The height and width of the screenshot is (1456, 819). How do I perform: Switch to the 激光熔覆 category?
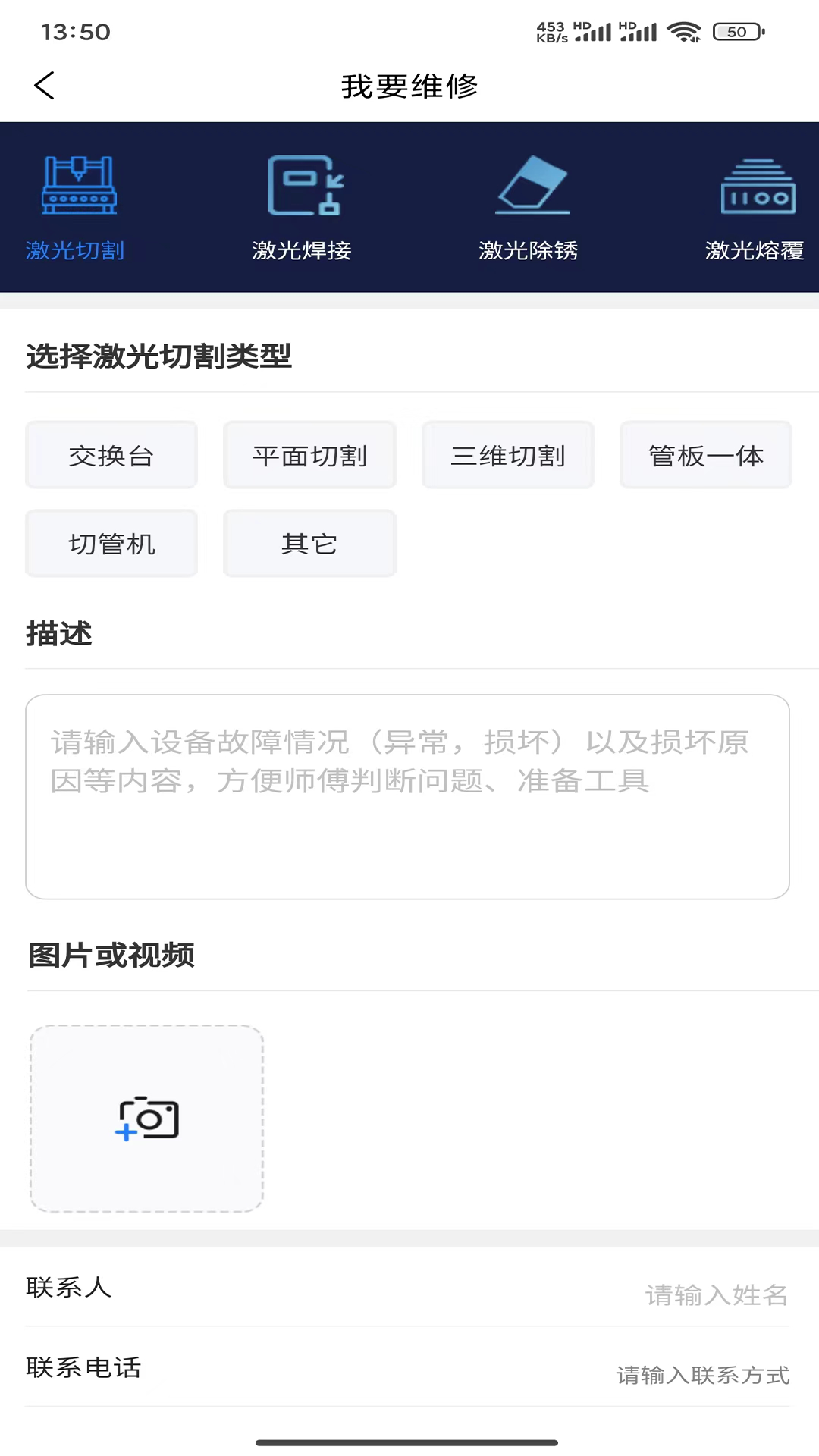pos(755,207)
